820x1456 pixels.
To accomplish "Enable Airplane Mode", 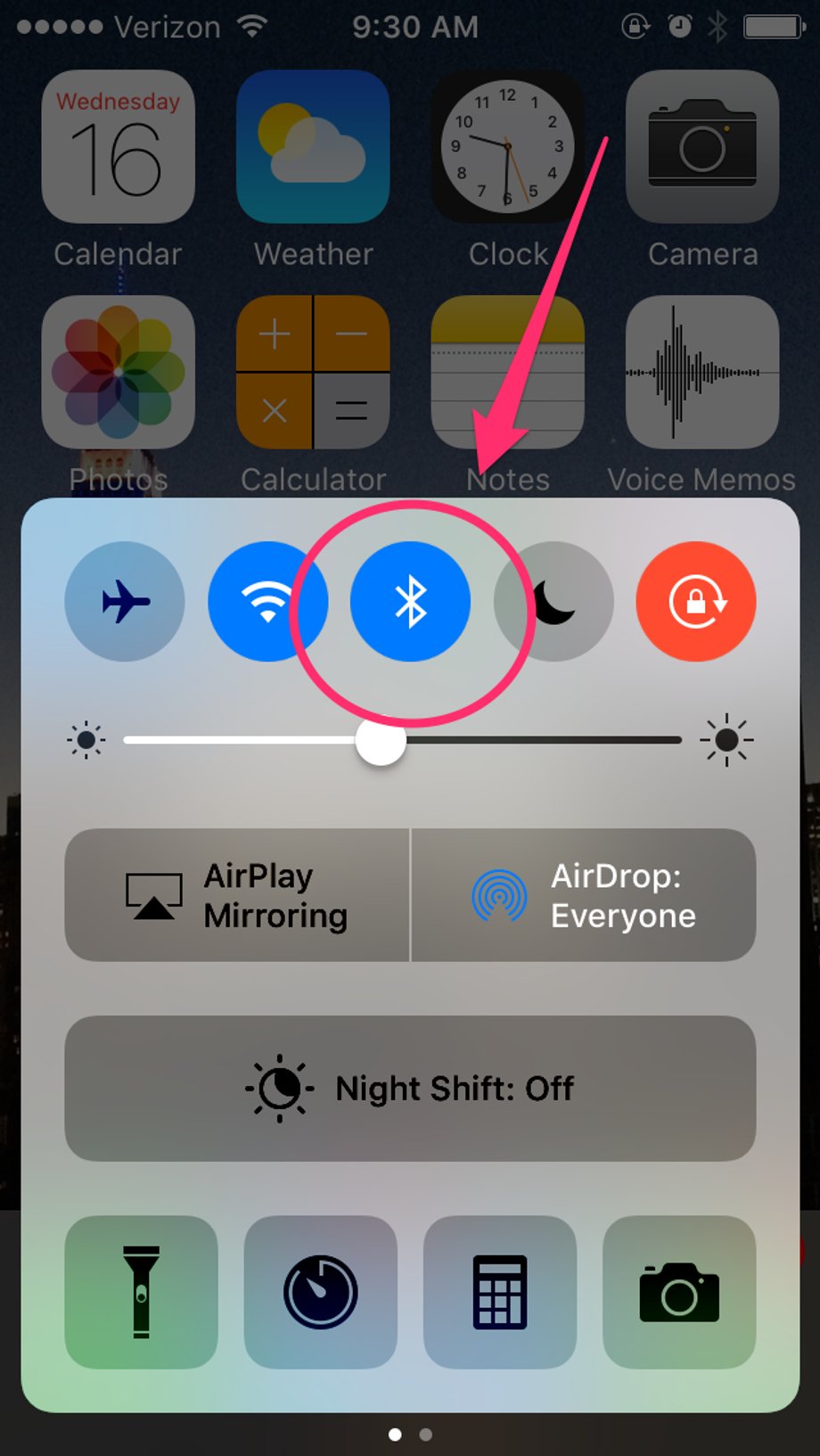I will (x=125, y=602).
